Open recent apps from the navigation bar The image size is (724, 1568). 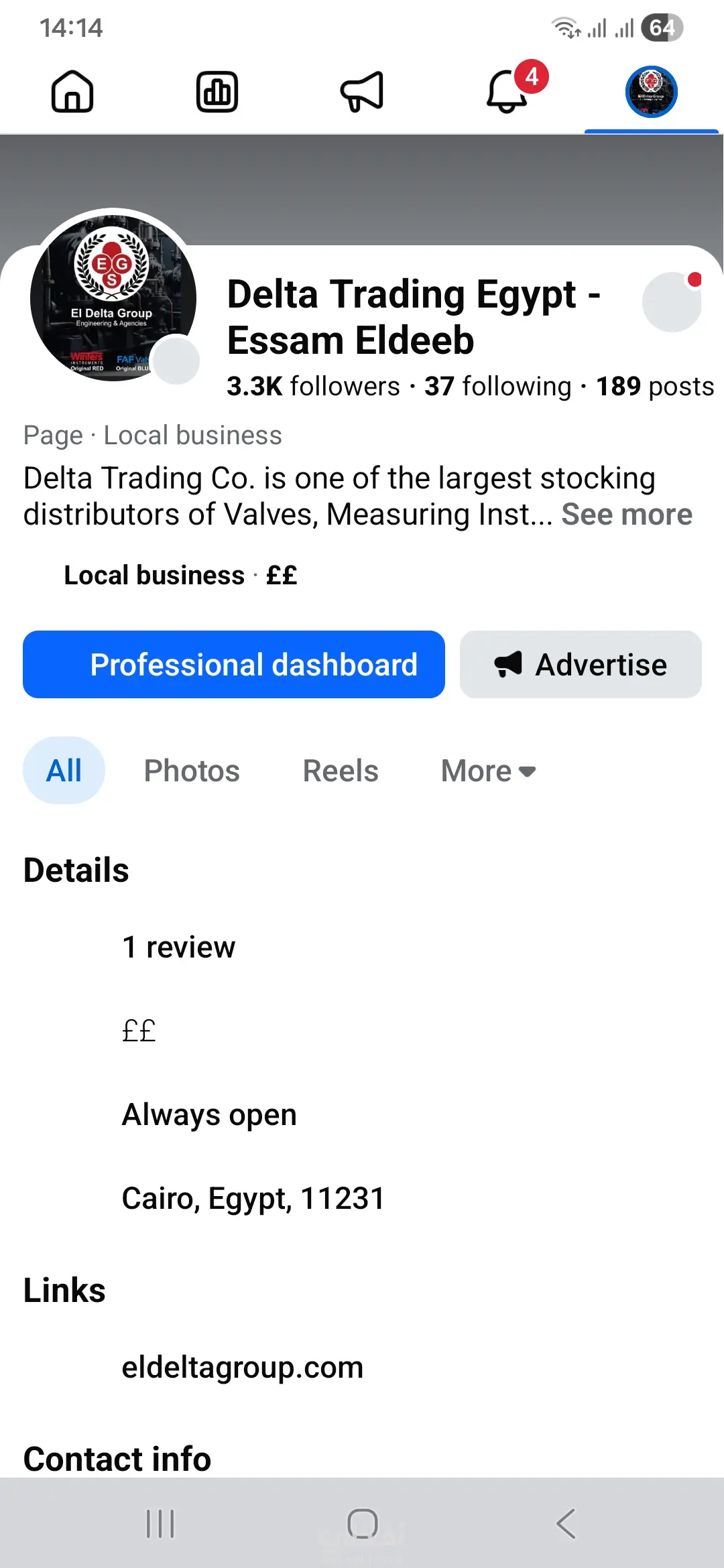pos(160,1524)
